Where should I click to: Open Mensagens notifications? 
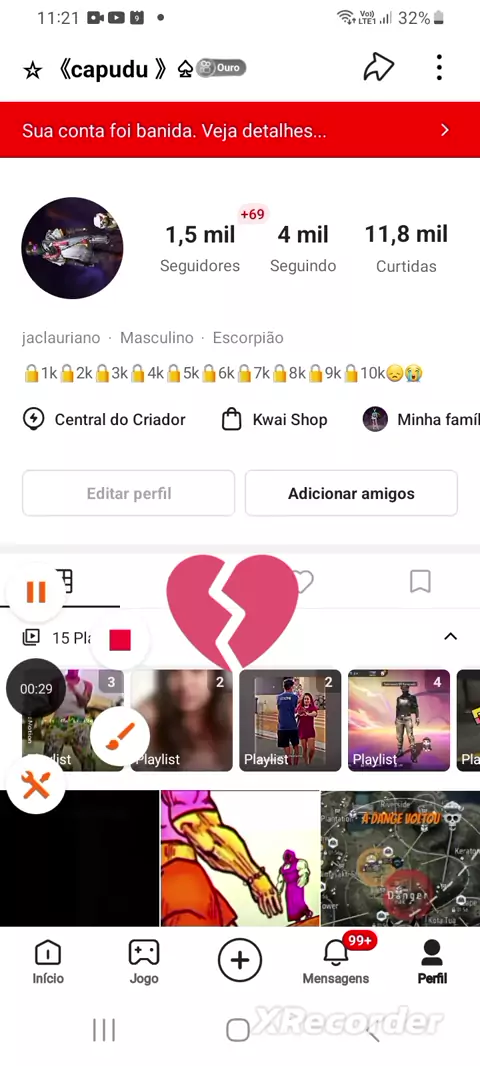tap(336, 963)
